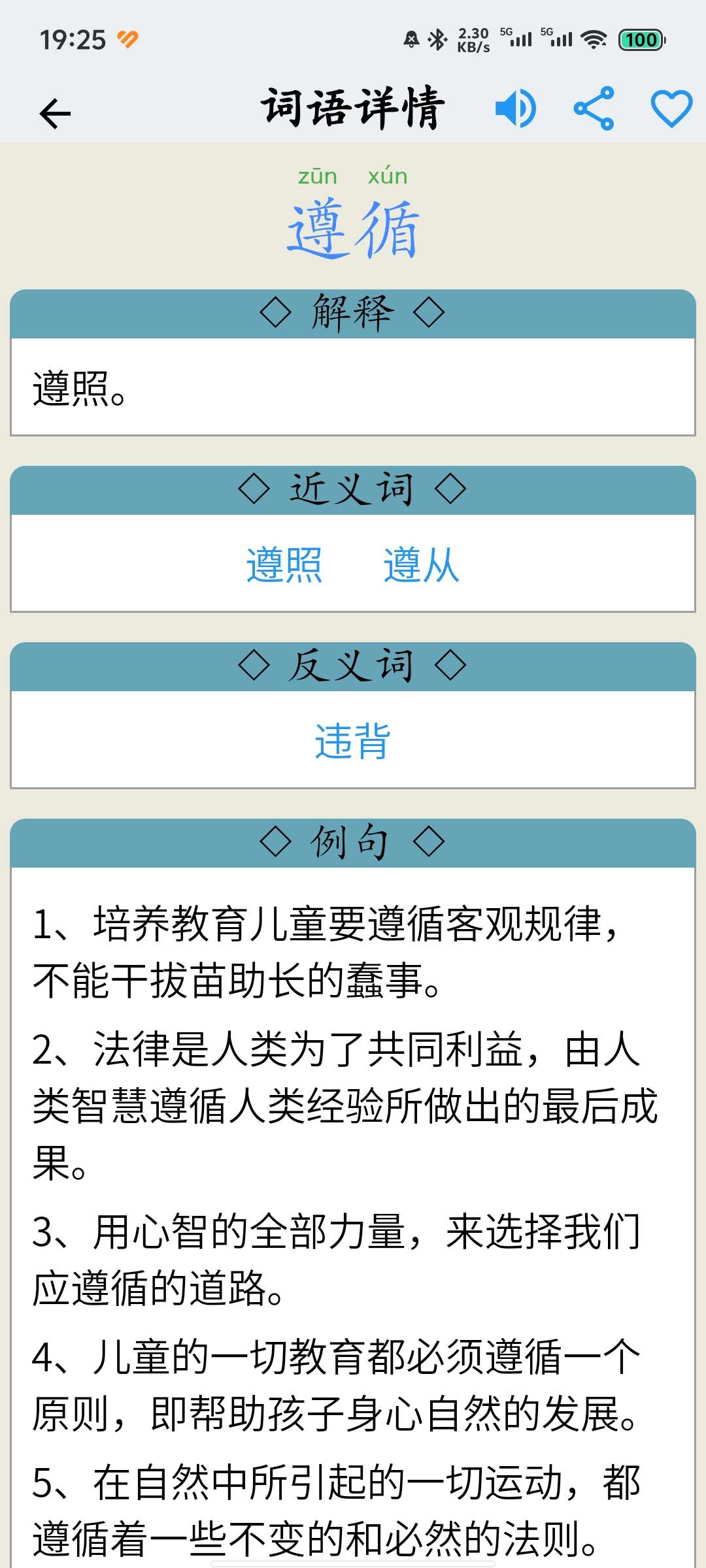This screenshot has width=706, height=1568.
Task: Open the antonym 违背
Action: [x=353, y=741]
